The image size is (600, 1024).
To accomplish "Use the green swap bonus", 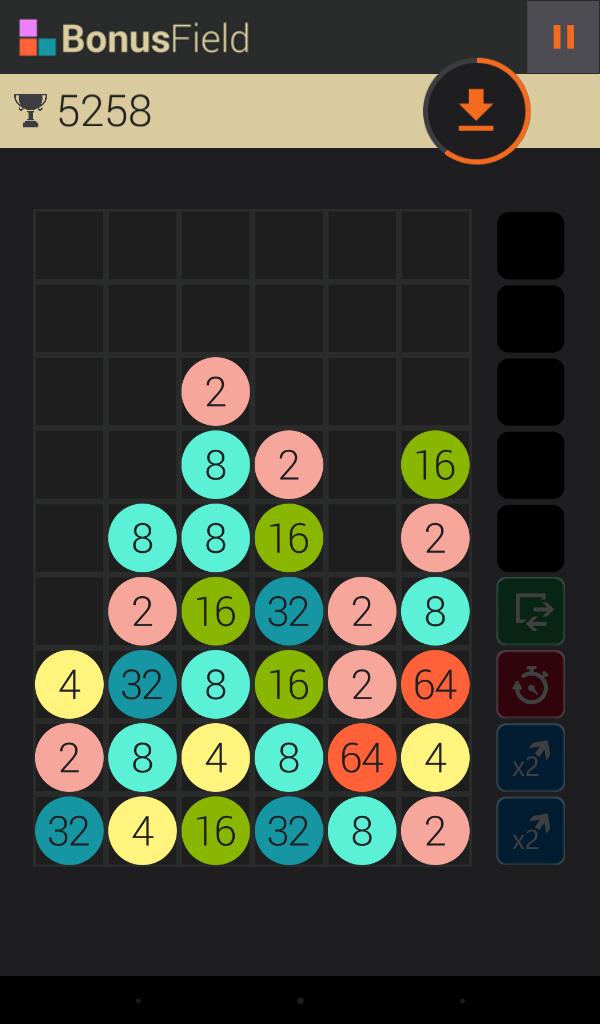I will (x=530, y=611).
